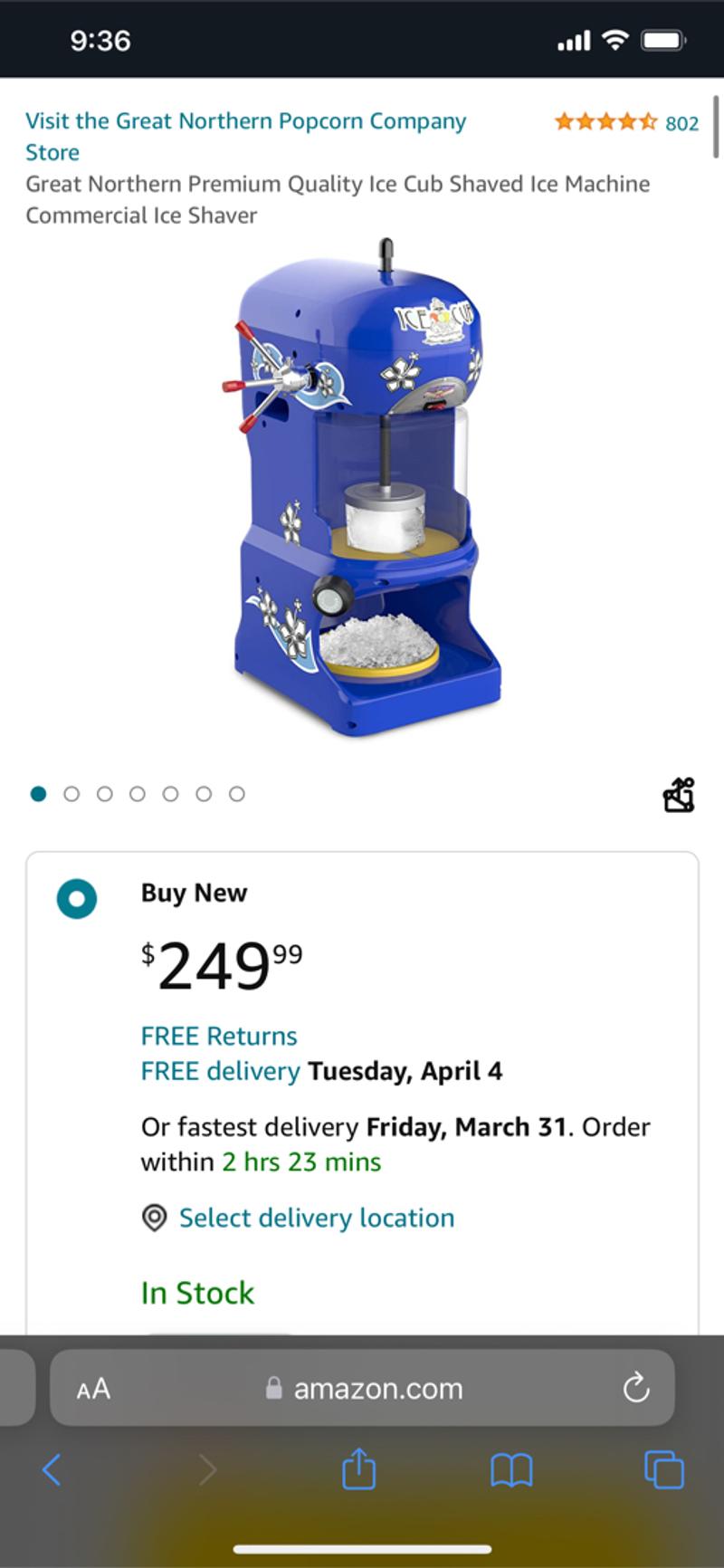
Task: Go back to the previous page
Action: tap(52, 1469)
